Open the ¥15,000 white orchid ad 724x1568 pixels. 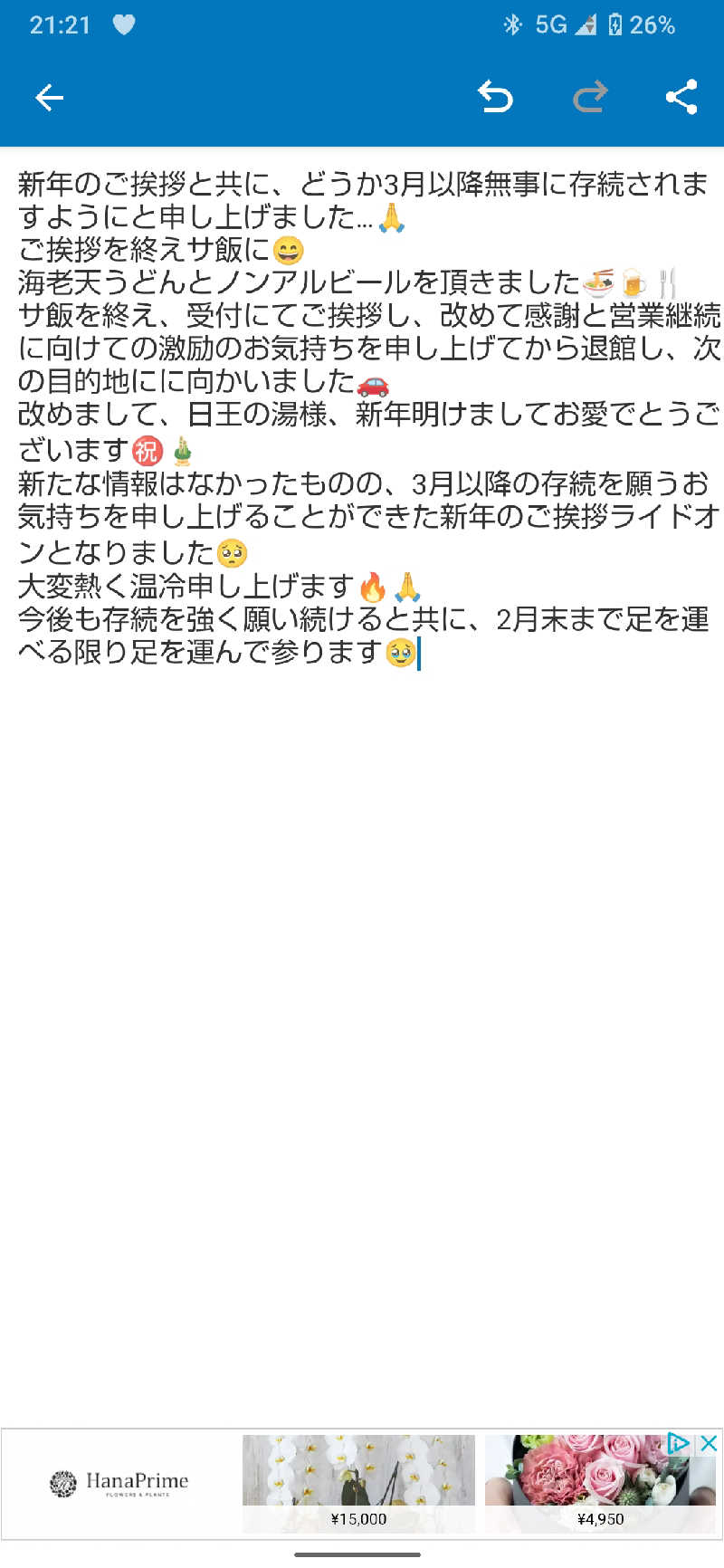[x=358, y=1483]
